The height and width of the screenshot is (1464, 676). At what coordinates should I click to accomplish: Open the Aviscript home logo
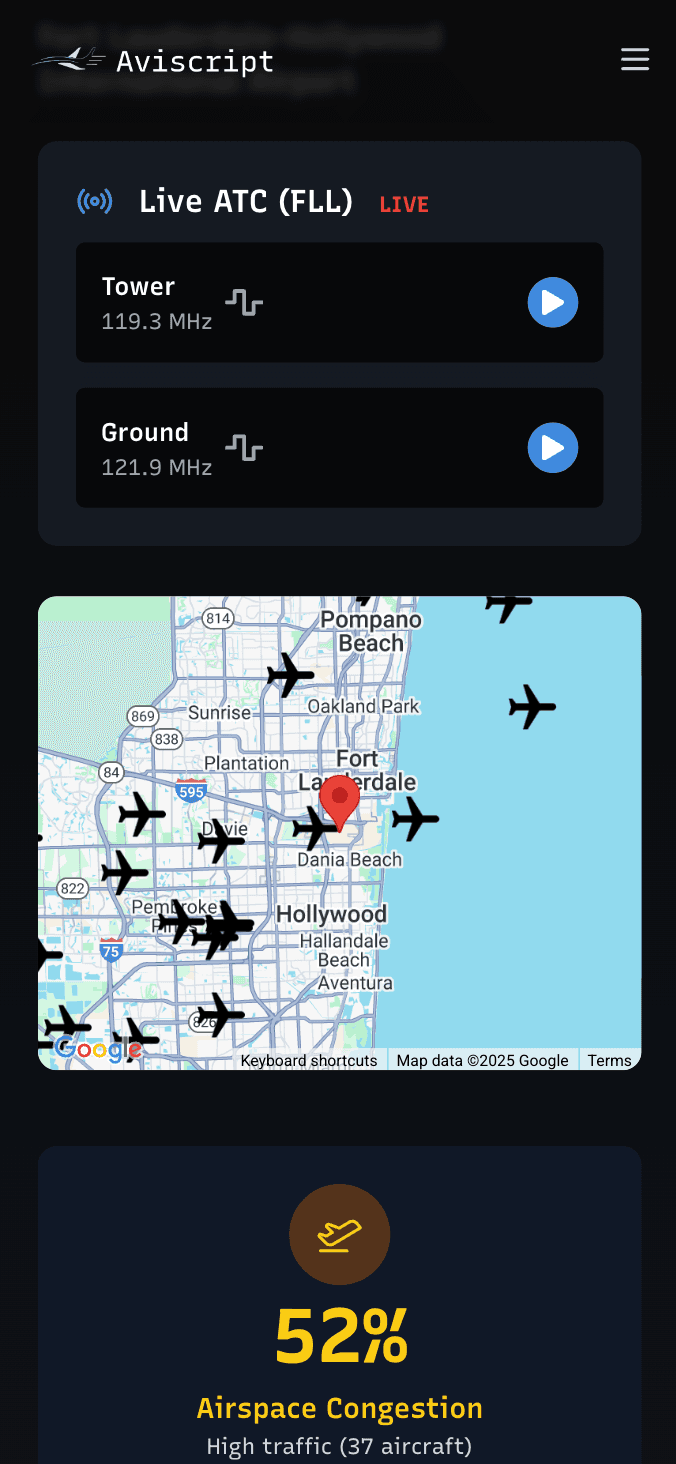tap(153, 61)
